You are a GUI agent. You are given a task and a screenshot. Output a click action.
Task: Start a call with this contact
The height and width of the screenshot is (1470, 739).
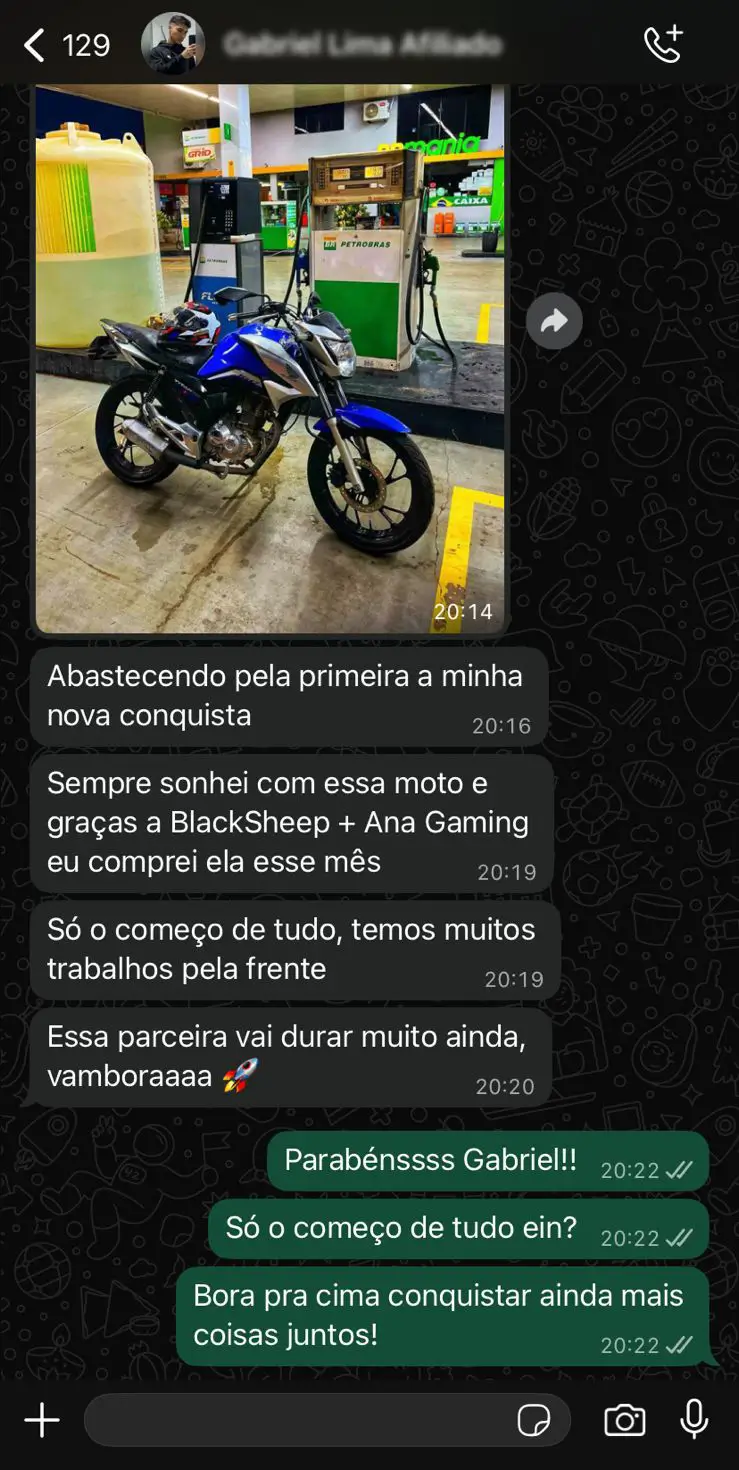(662, 44)
